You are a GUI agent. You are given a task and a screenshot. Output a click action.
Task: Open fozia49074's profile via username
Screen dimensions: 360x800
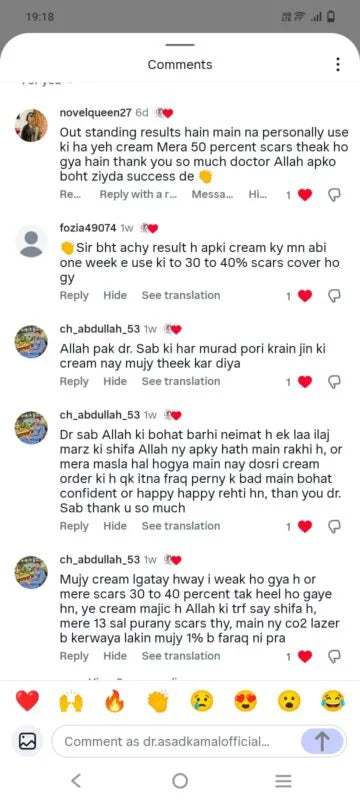(88, 228)
